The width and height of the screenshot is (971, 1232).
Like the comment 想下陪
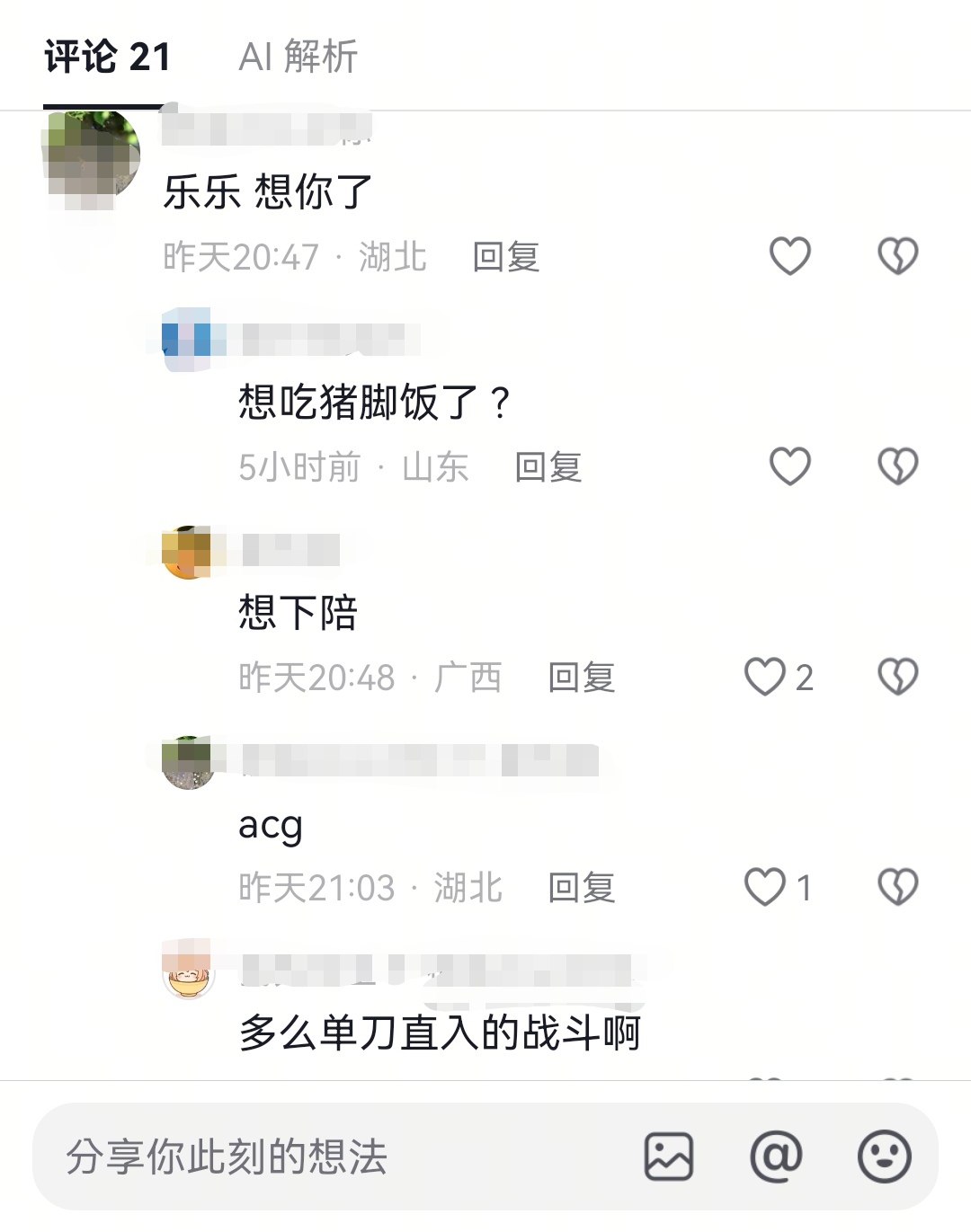765,677
